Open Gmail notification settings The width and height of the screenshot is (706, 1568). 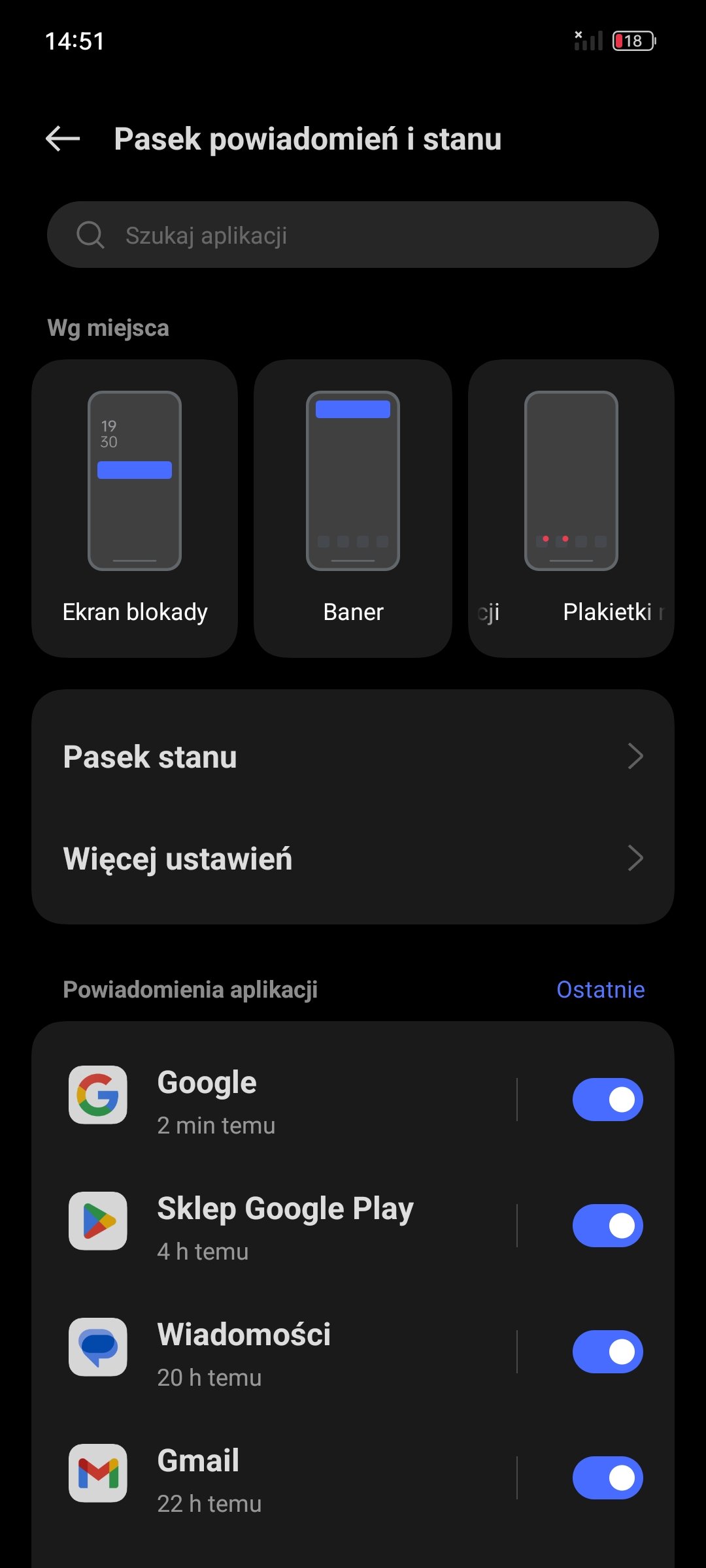pos(275,1478)
